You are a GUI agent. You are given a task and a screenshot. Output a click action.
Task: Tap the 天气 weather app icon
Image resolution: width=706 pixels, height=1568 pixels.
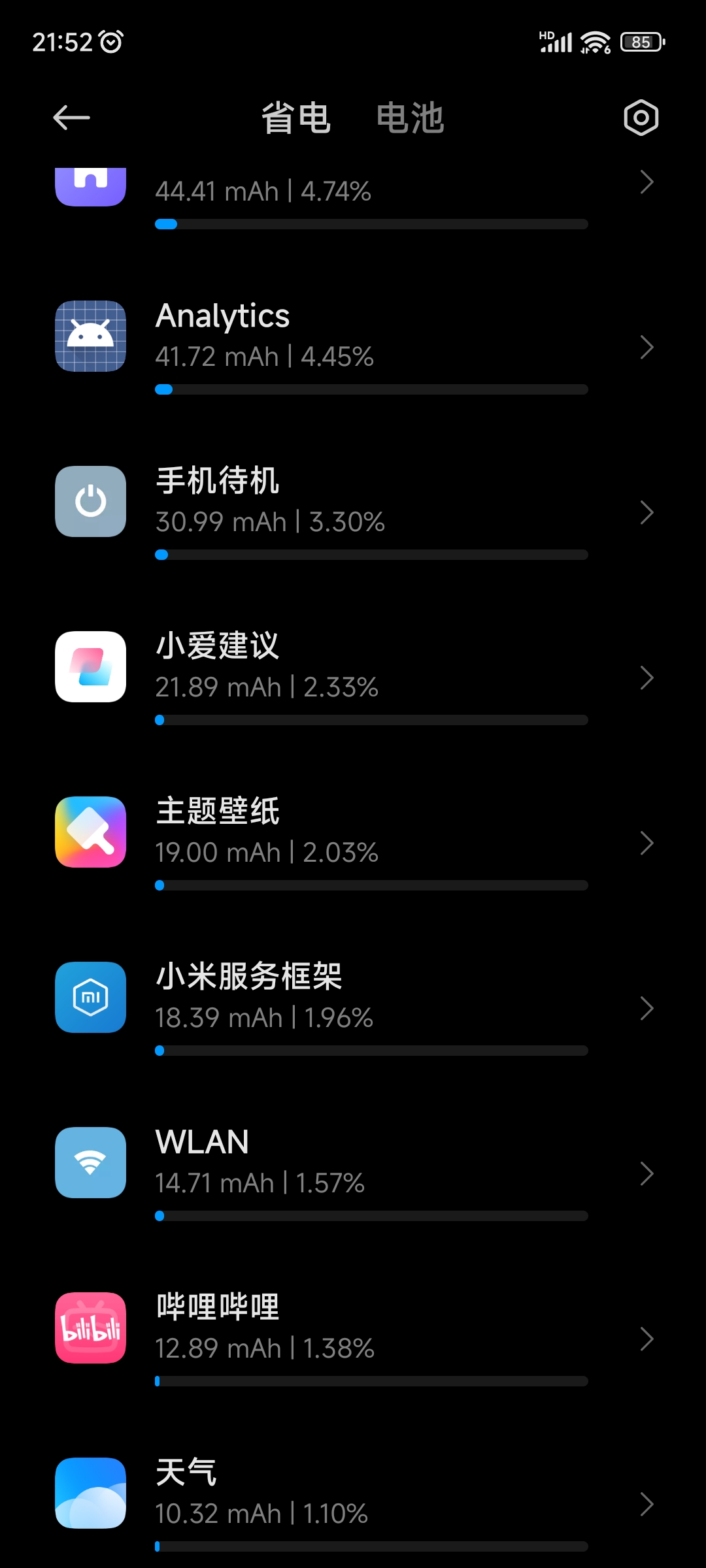[x=90, y=1494]
